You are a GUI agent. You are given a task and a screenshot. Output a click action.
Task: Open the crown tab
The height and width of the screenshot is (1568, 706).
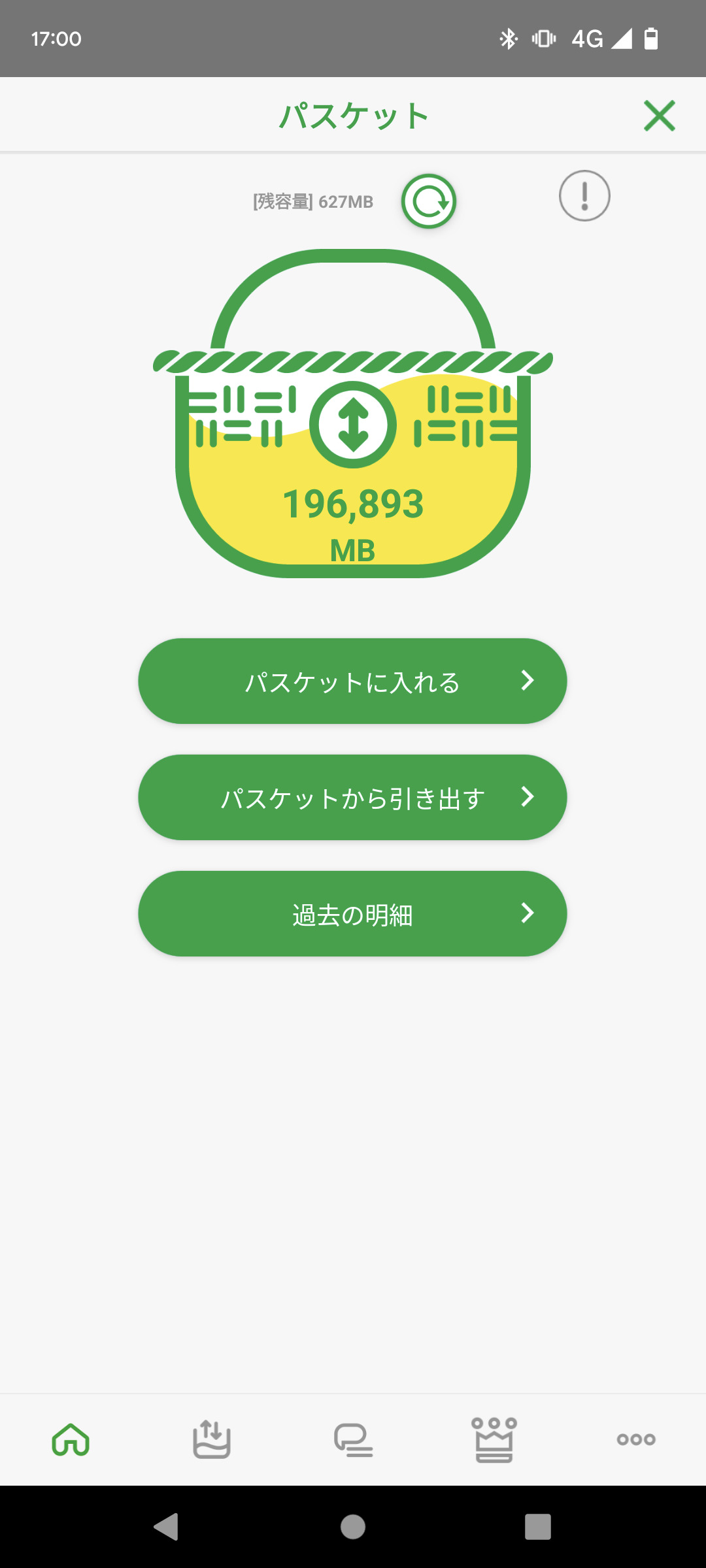pyautogui.click(x=494, y=1439)
